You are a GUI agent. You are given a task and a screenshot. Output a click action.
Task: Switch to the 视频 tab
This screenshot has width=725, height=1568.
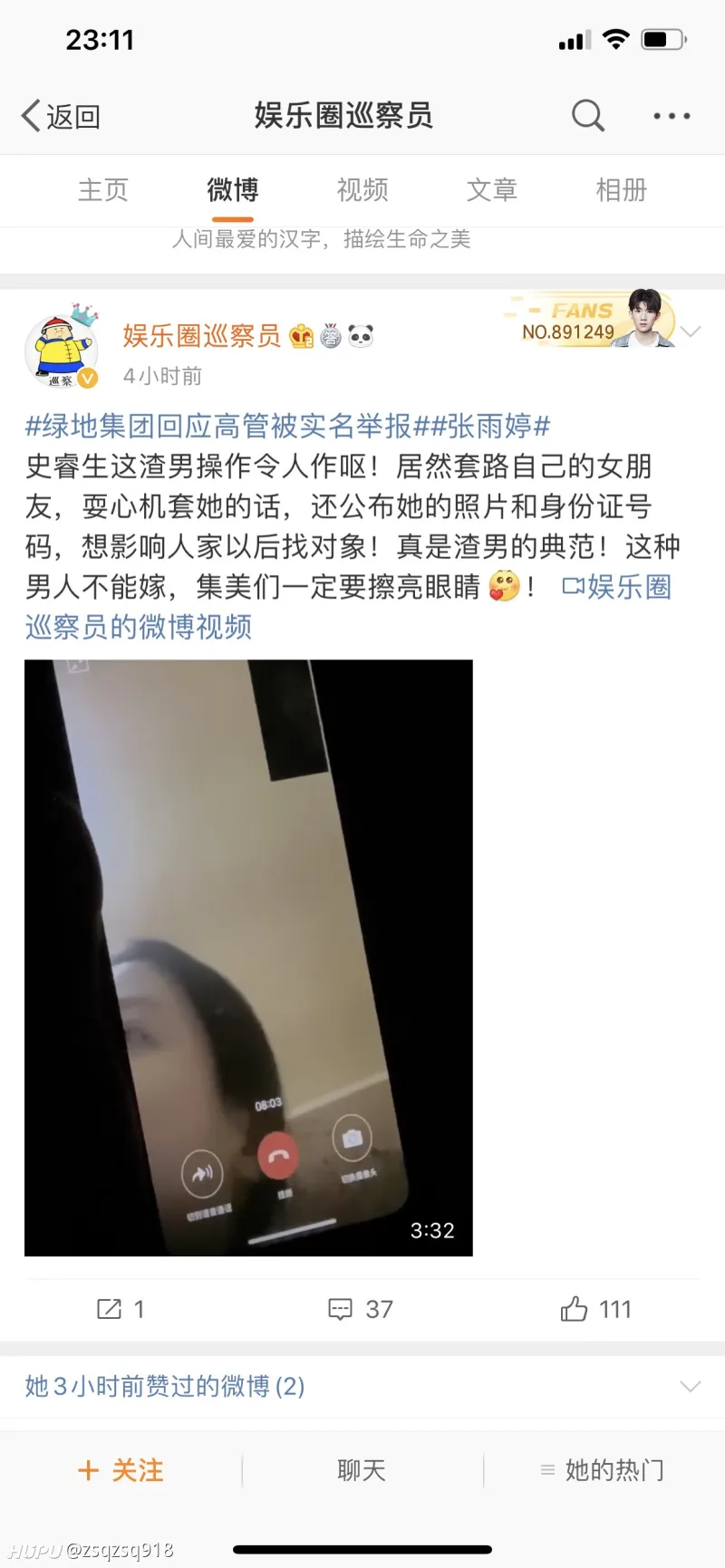click(x=362, y=190)
